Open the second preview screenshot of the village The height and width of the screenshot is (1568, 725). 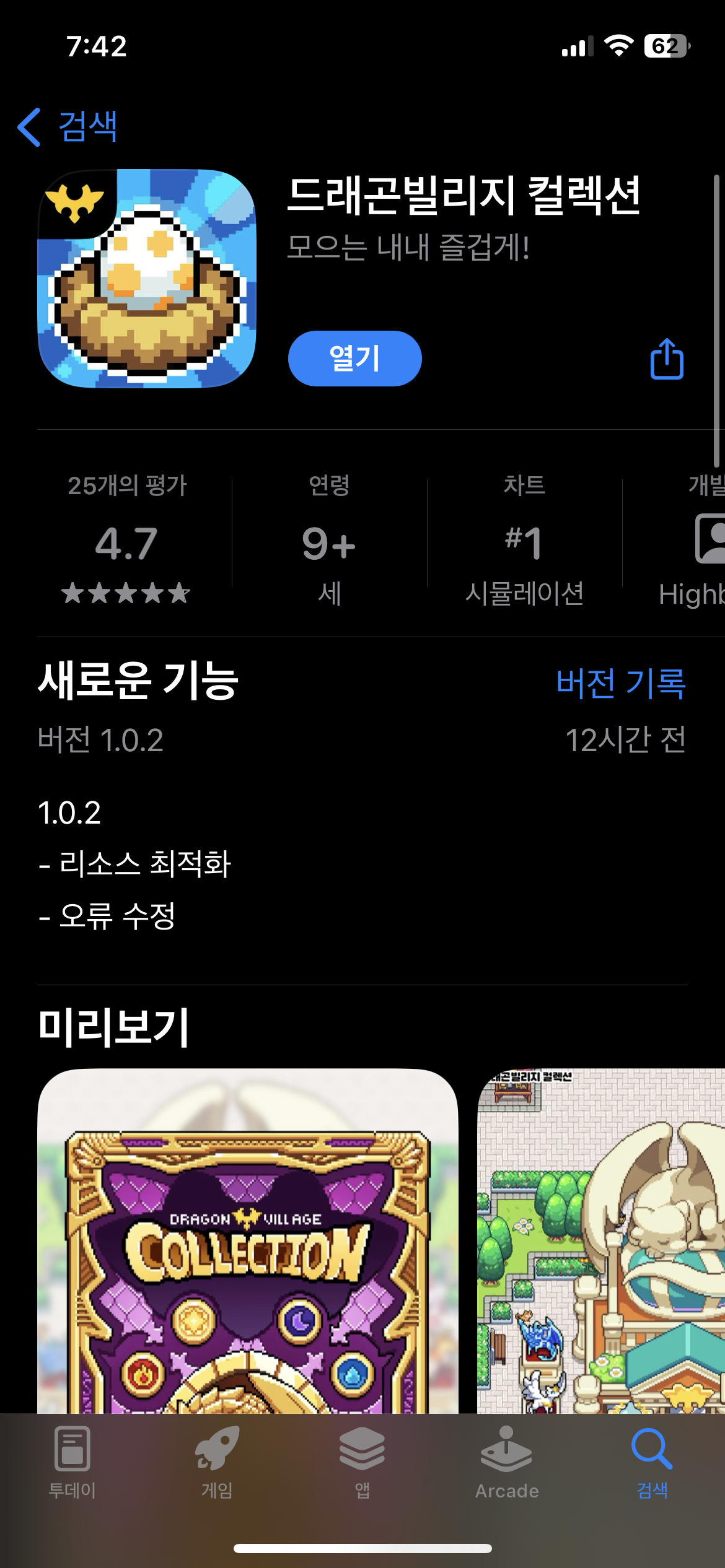coord(601,1240)
